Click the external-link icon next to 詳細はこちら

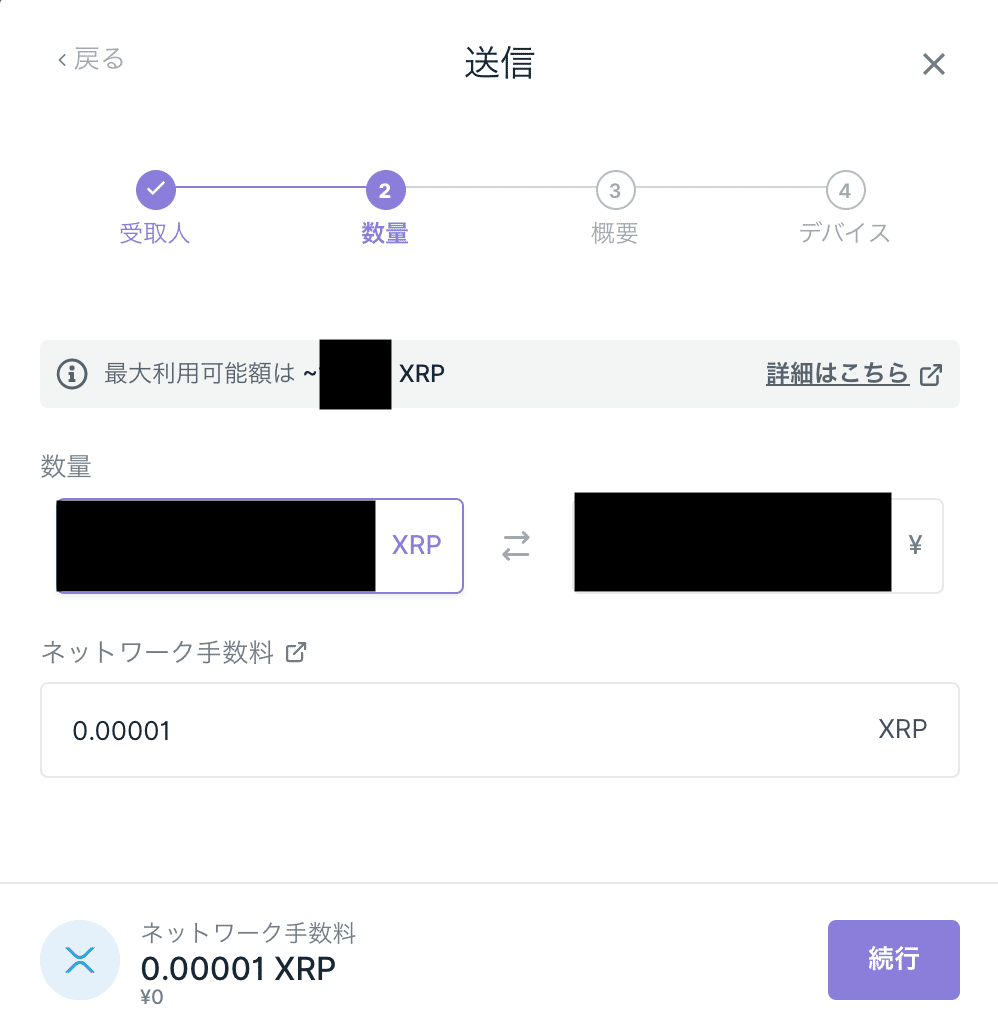[932, 374]
